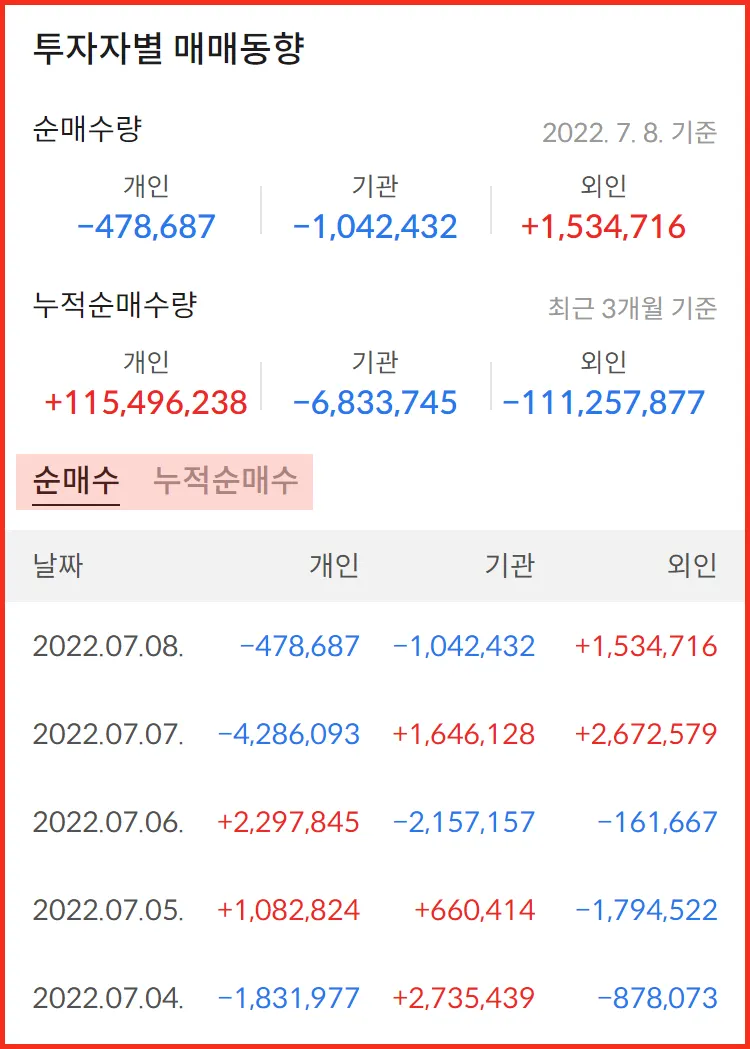The height and width of the screenshot is (1049, 750).
Task: Switch to the 누적순매수 tab
Action: point(225,481)
